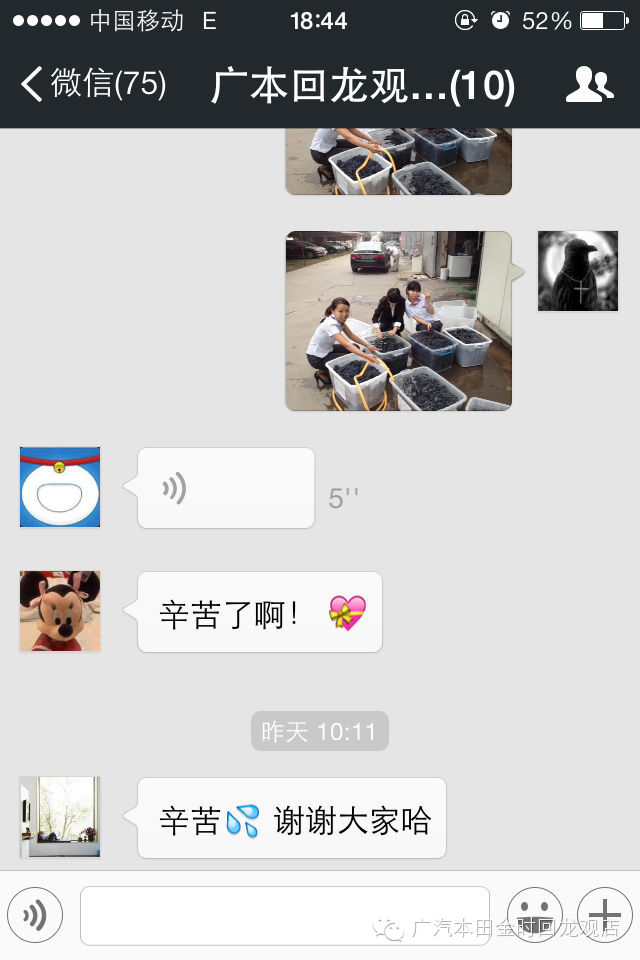Open the Minnie Mouse avatar profile
The width and height of the screenshot is (640, 960).
[x=60, y=611]
